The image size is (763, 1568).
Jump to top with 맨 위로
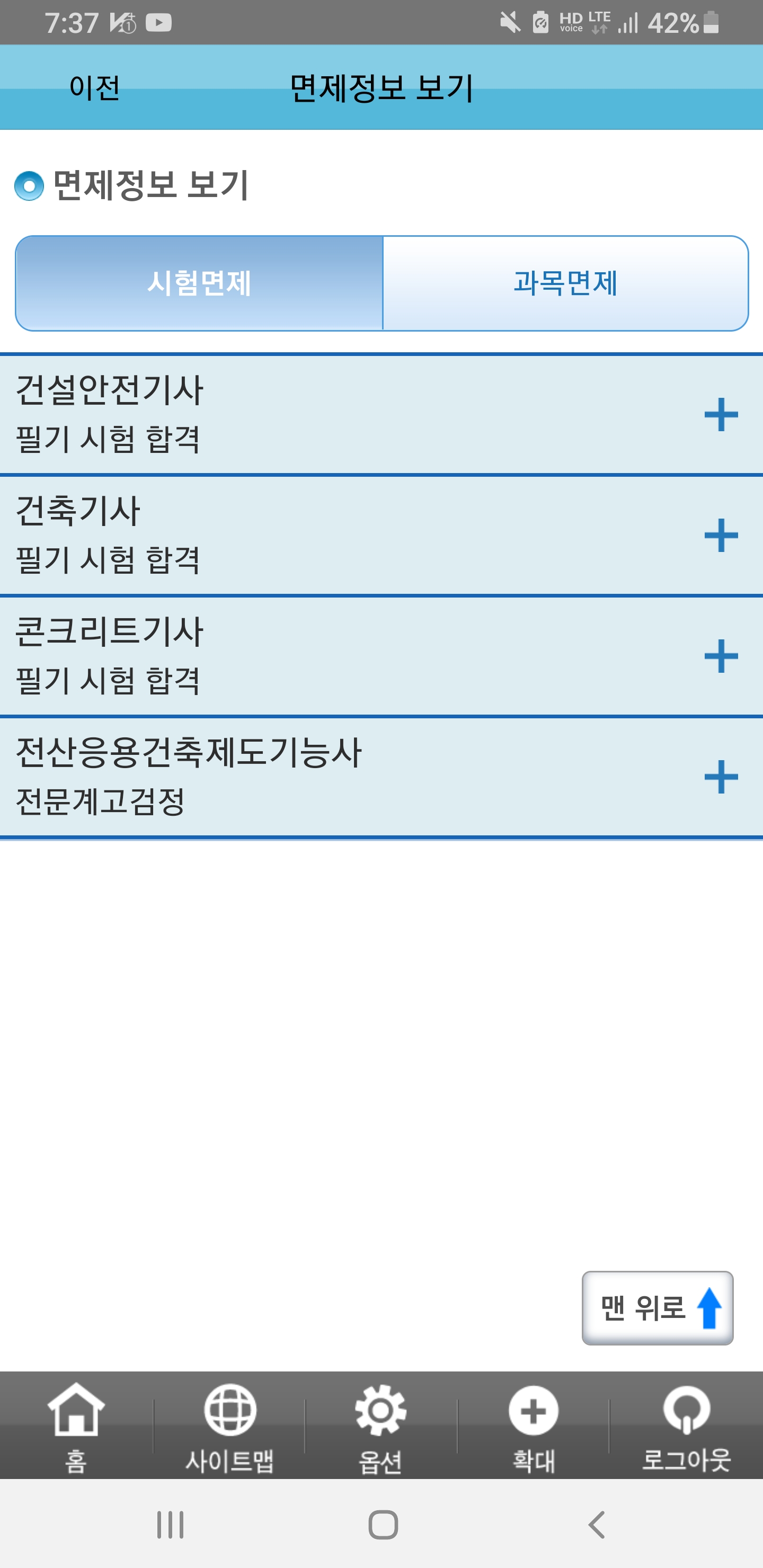657,1307
